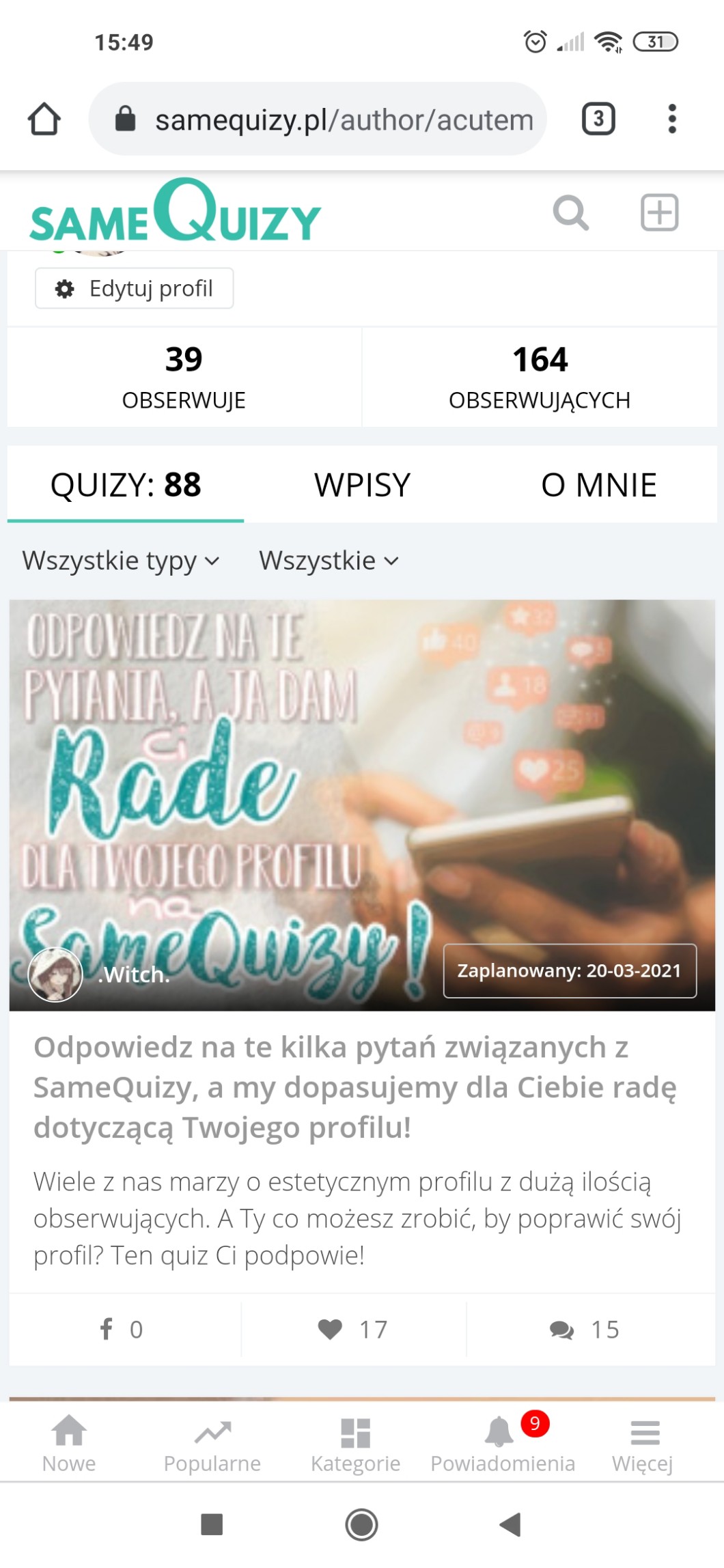Tap the add new quiz plus icon
Image resolution: width=724 pixels, height=1568 pixels.
click(x=659, y=212)
